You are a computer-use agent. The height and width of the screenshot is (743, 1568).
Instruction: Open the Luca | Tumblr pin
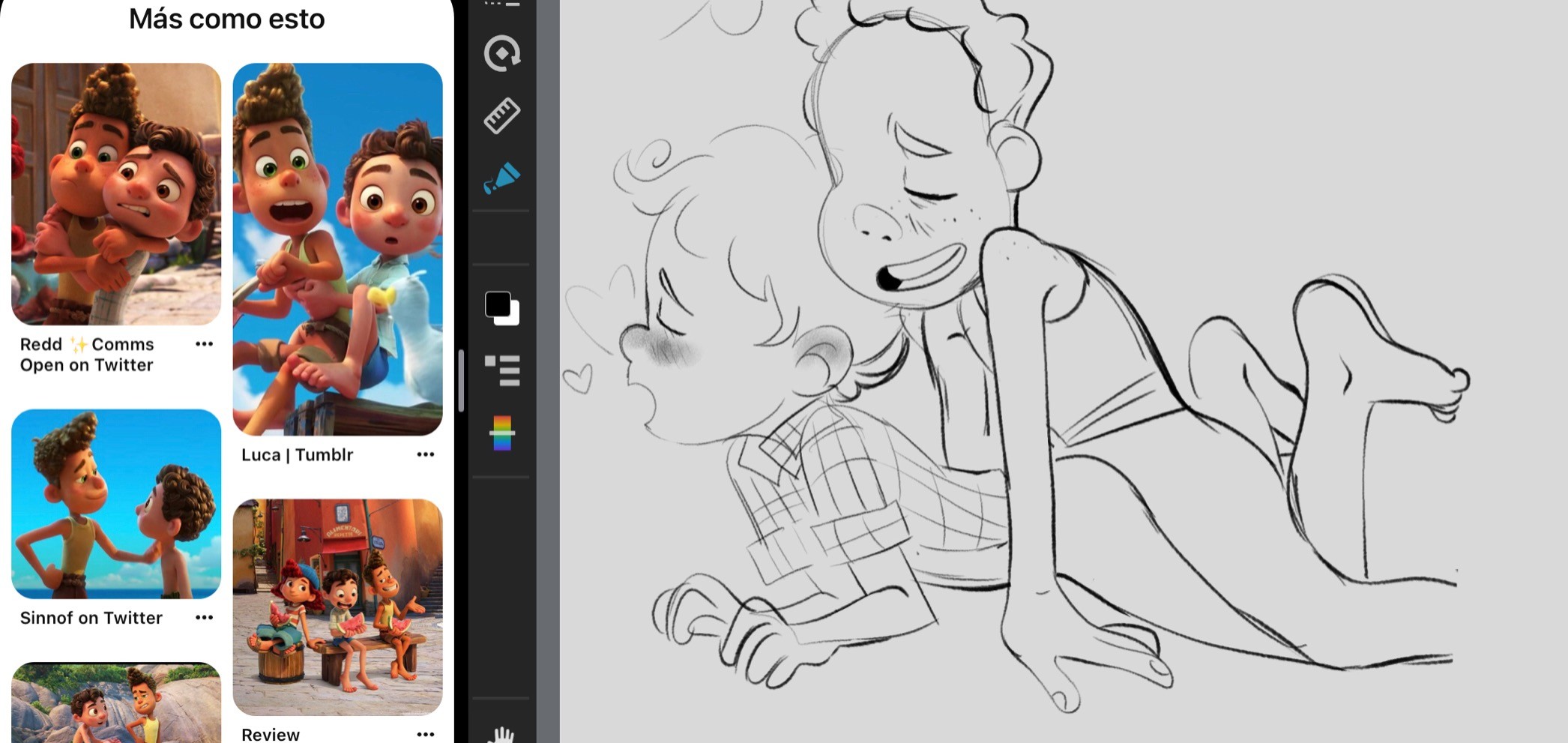coord(337,249)
